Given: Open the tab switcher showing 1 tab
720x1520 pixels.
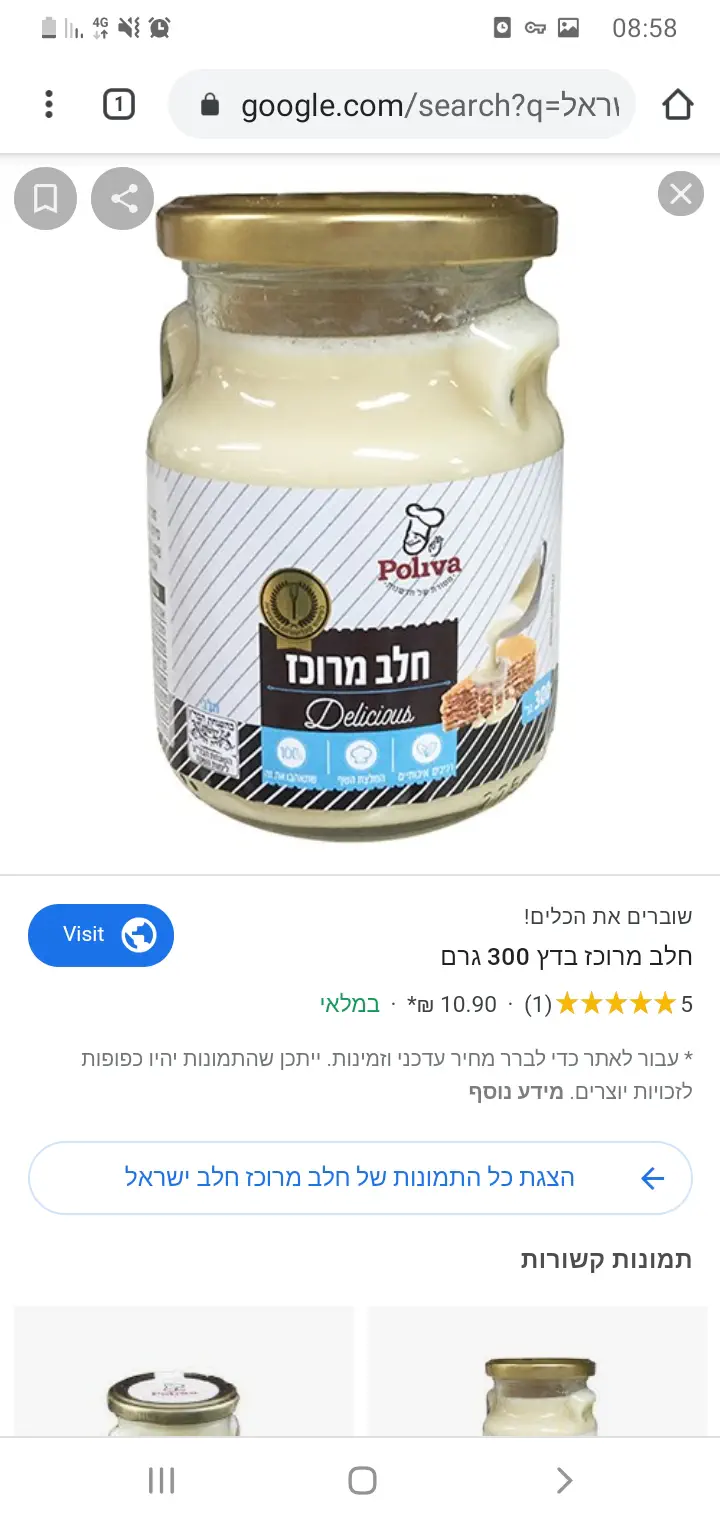Looking at the screenshot, I should (119, 104).
